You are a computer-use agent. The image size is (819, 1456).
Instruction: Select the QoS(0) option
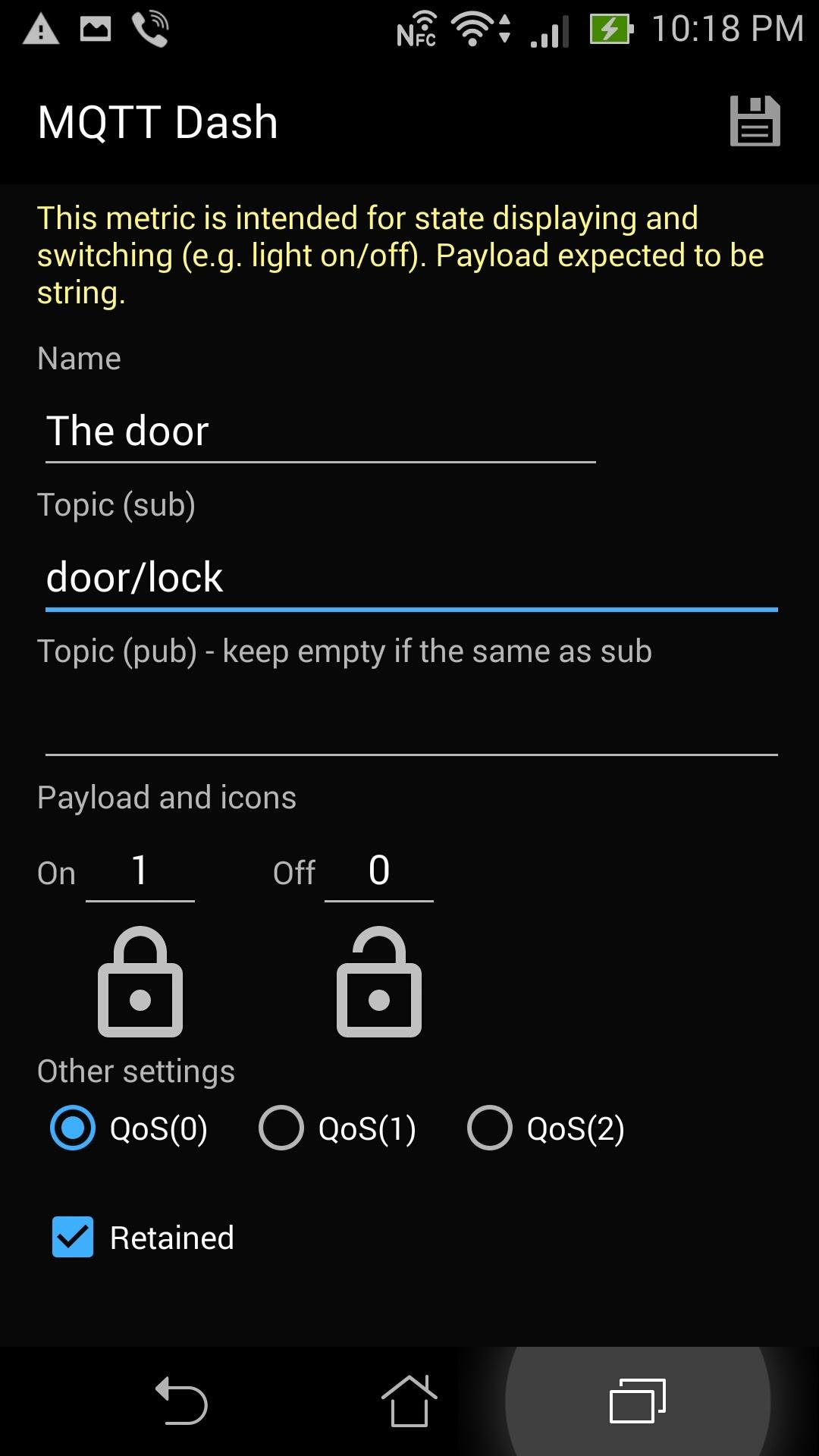(x=129, y=1128)
